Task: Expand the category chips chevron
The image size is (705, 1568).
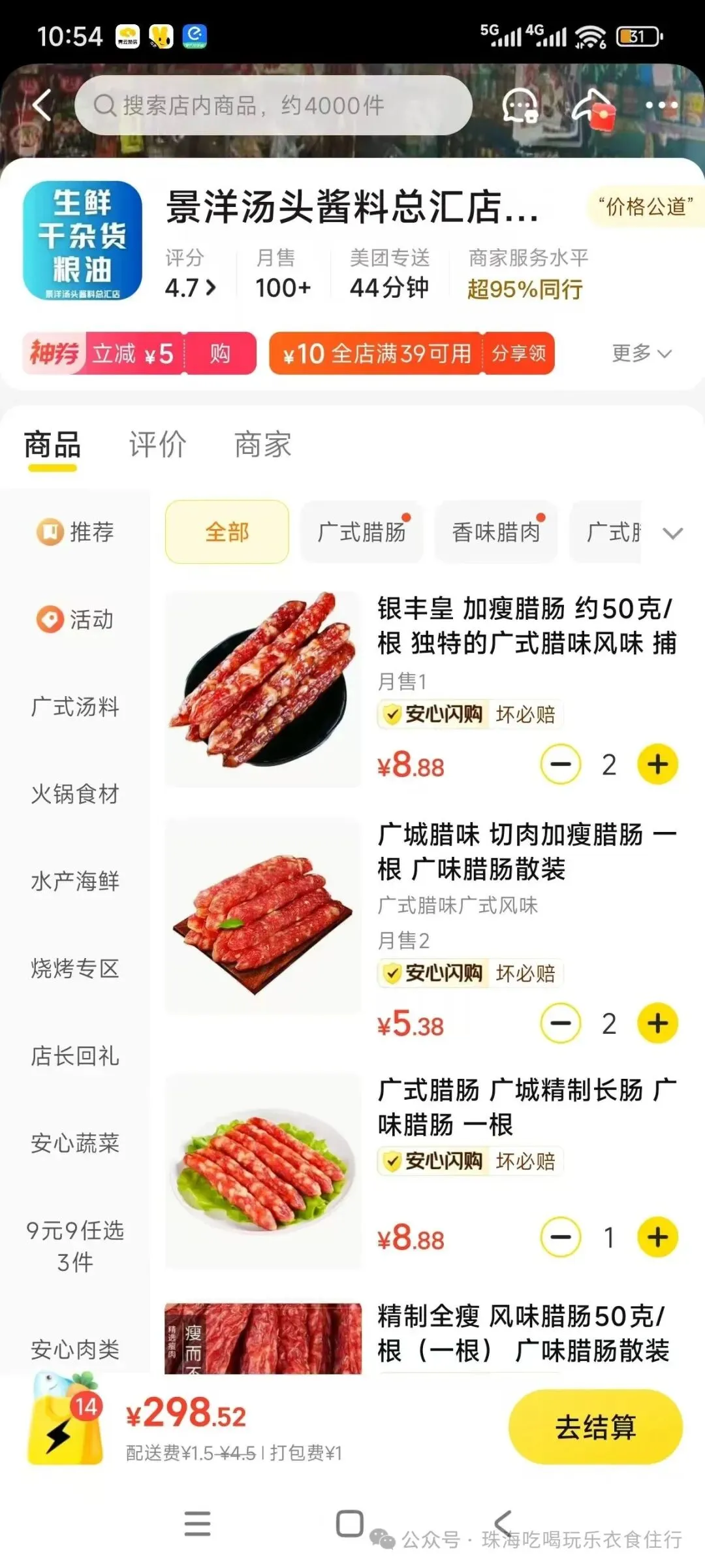Action: [673, 533]
